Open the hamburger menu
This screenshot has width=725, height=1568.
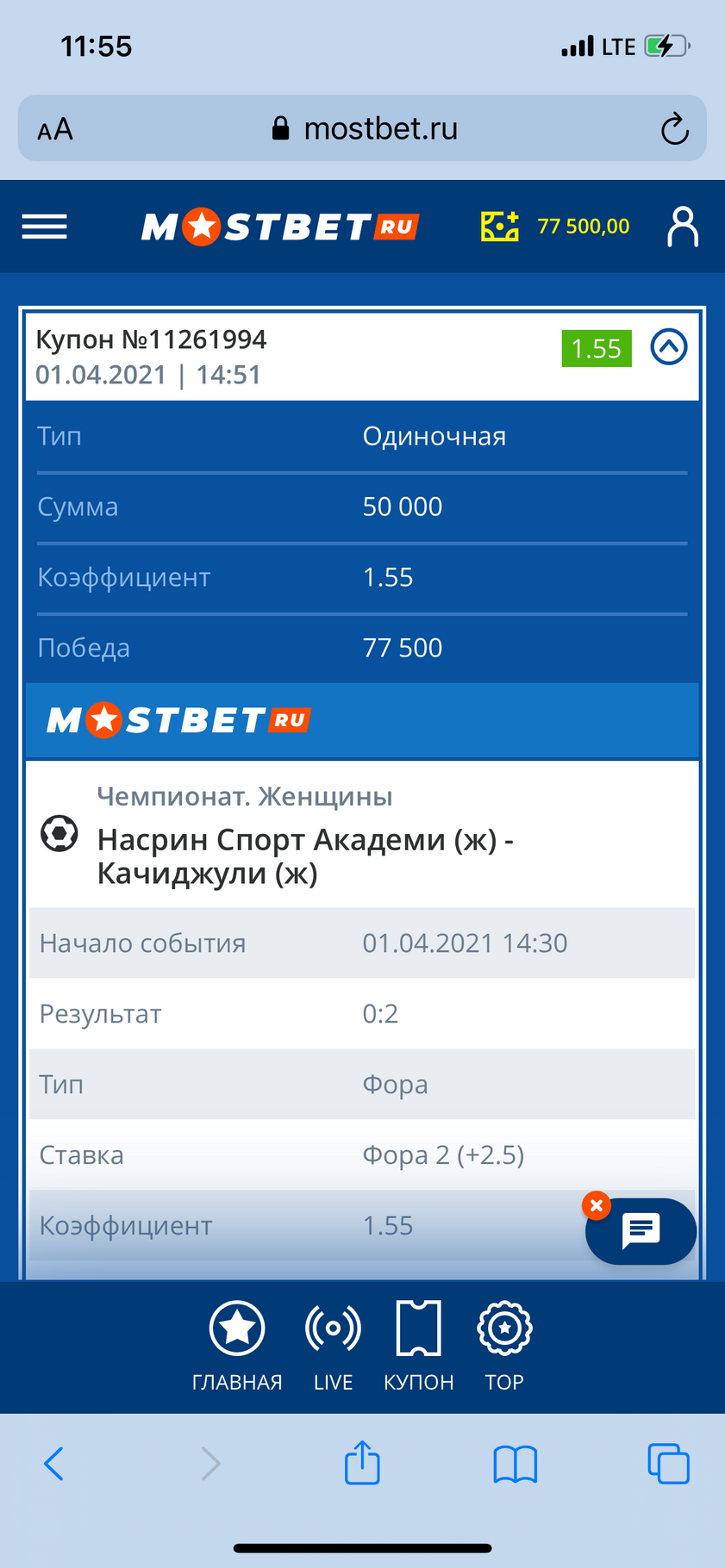[x=45, y=227]
